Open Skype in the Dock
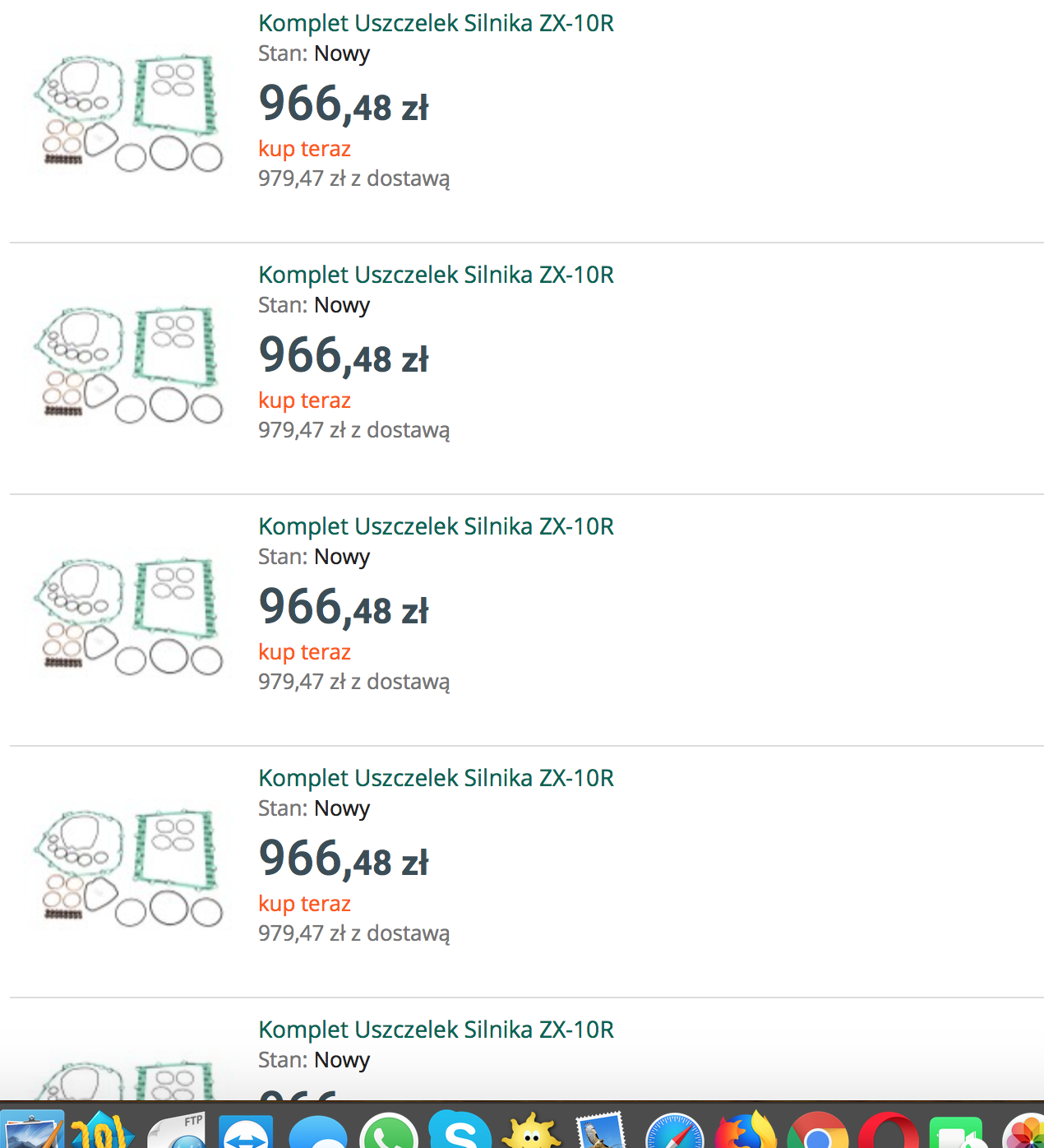This screenshot has width=1044, height=1148. [x=460, y=1132]
